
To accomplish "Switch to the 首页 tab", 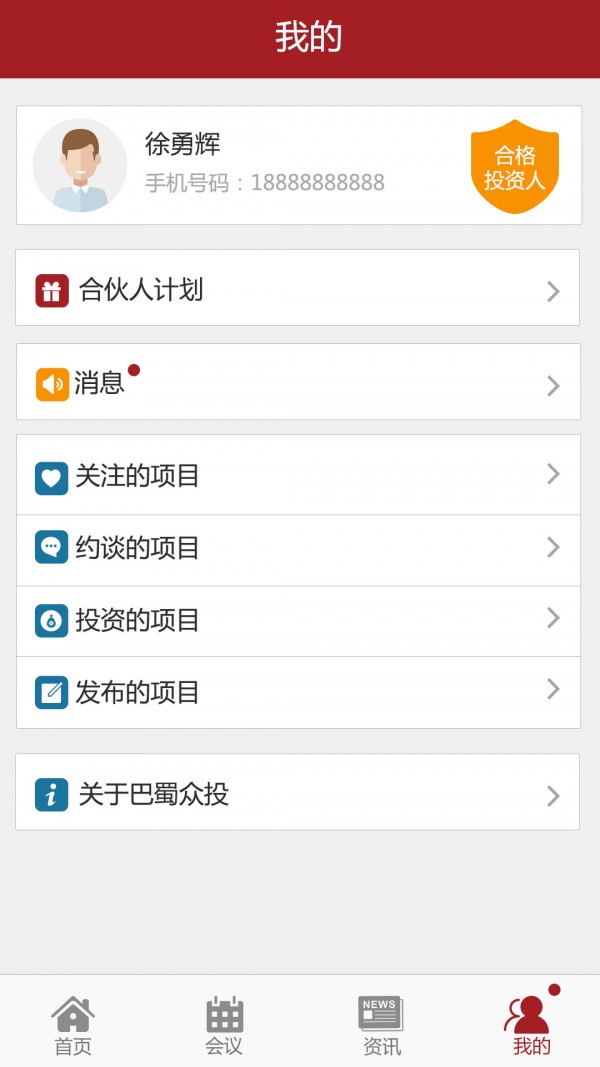I will tap(73, 1026).
